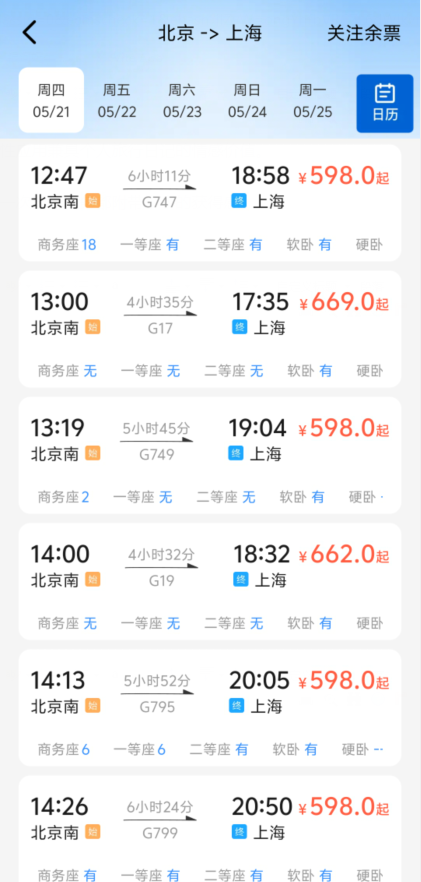Switch to the 周五 05/22 date
This screenshot has height=882, width=421.
(117, 100)
